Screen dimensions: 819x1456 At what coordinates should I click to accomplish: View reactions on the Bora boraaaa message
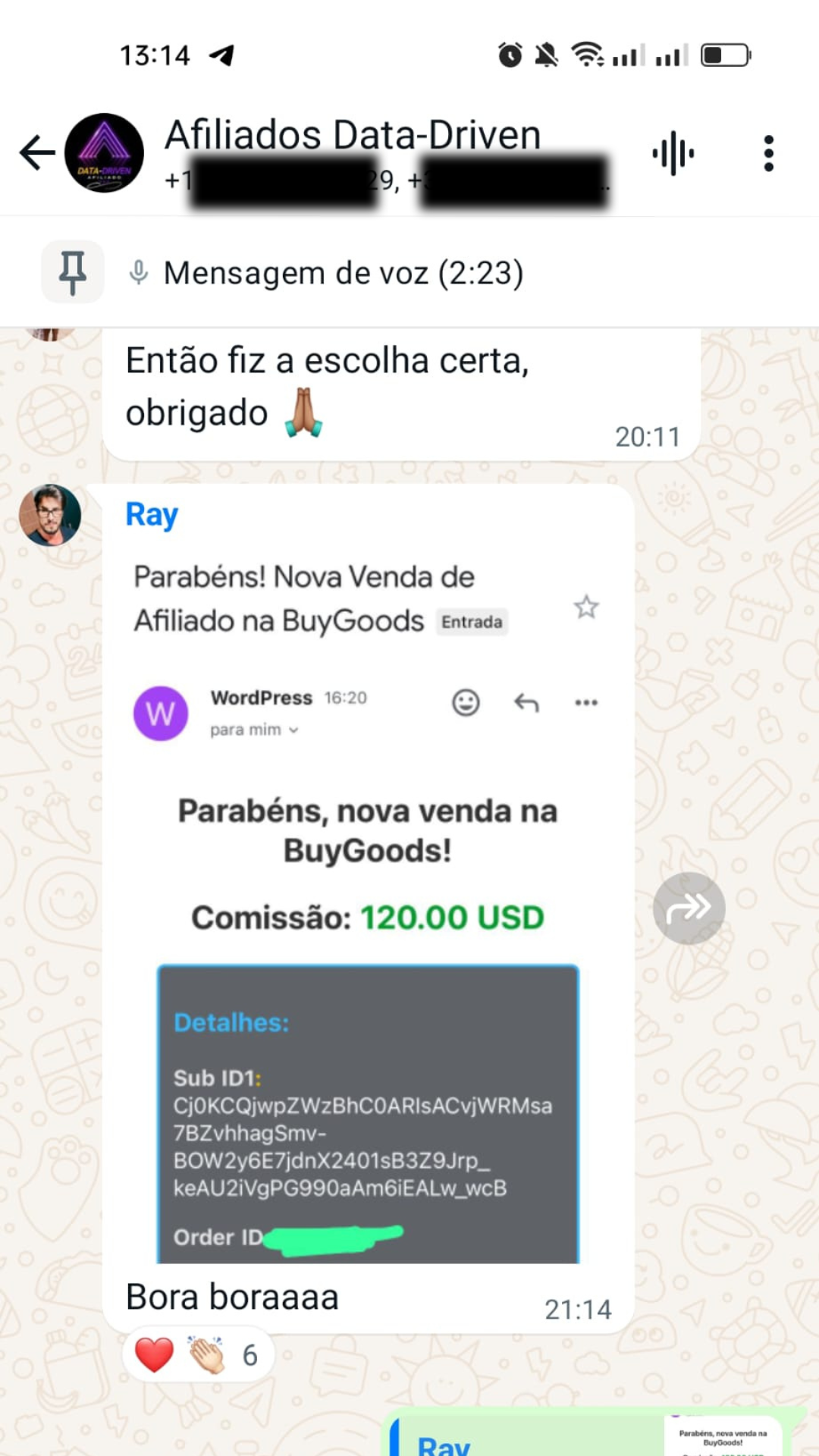(197, 1354)
